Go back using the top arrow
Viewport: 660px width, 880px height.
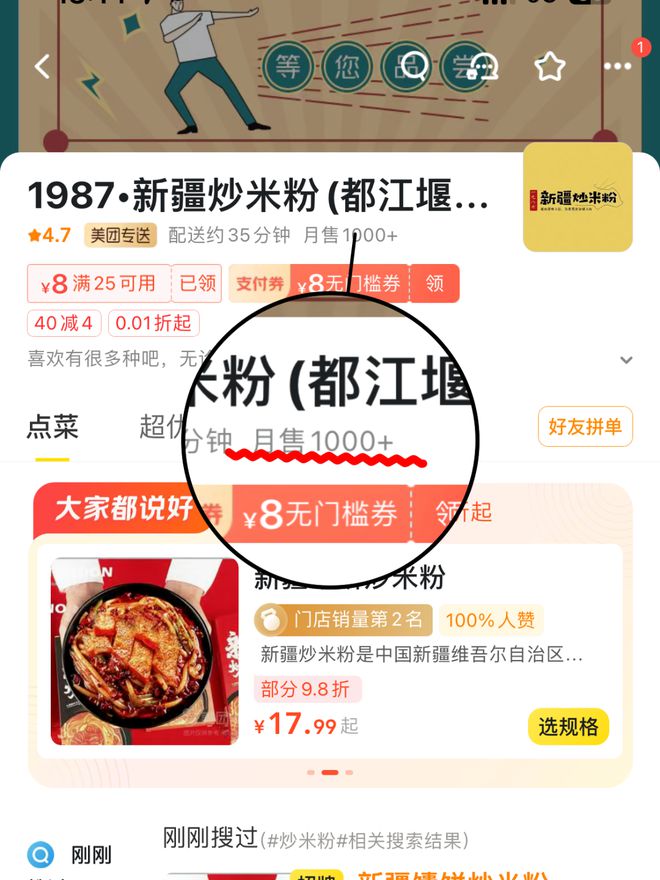(42, 67)
